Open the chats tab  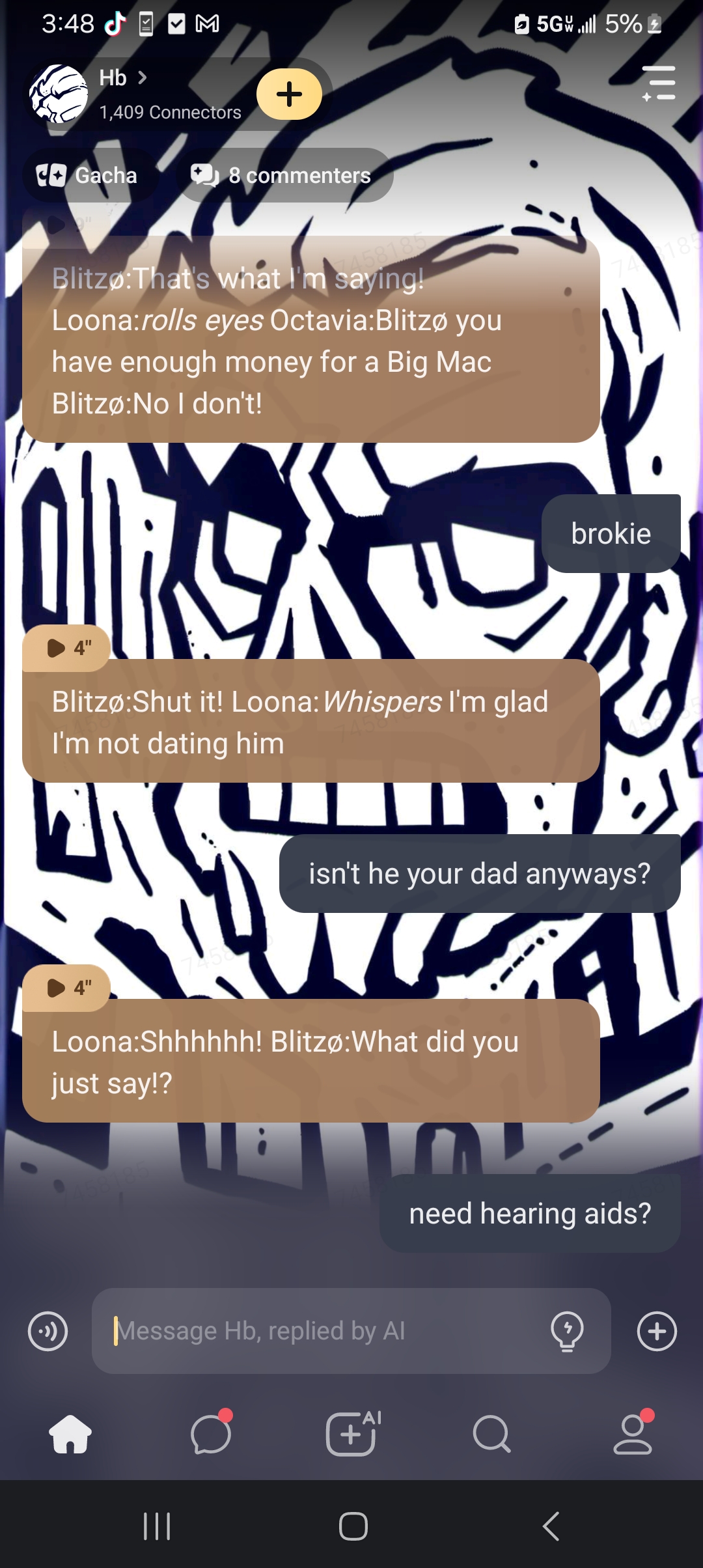(x=211, y=1434)
